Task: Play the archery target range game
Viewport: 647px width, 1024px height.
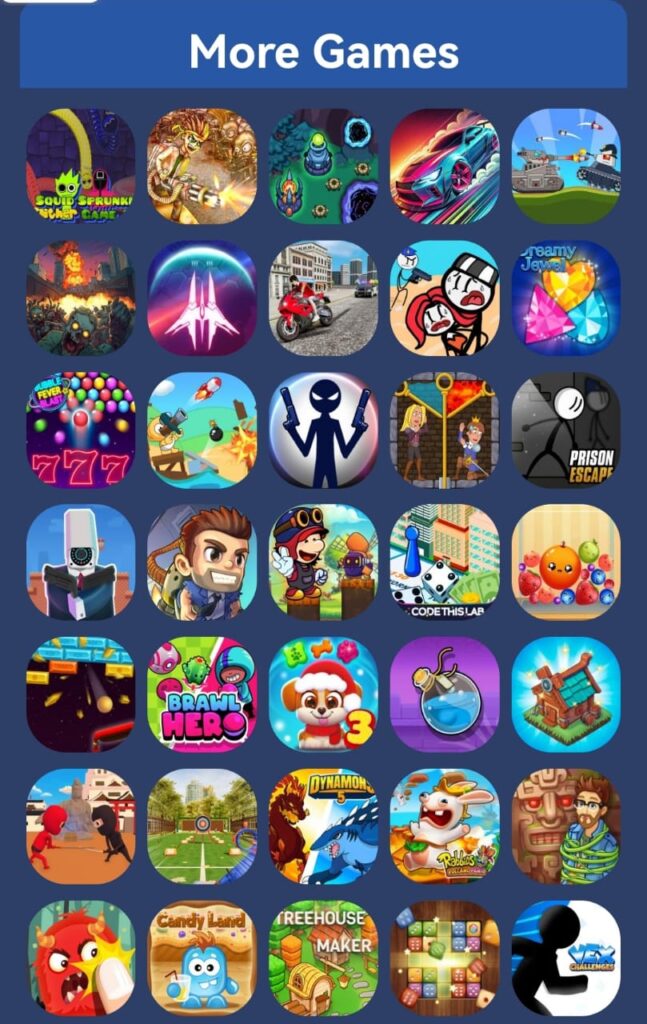Action: coord(202,825)
